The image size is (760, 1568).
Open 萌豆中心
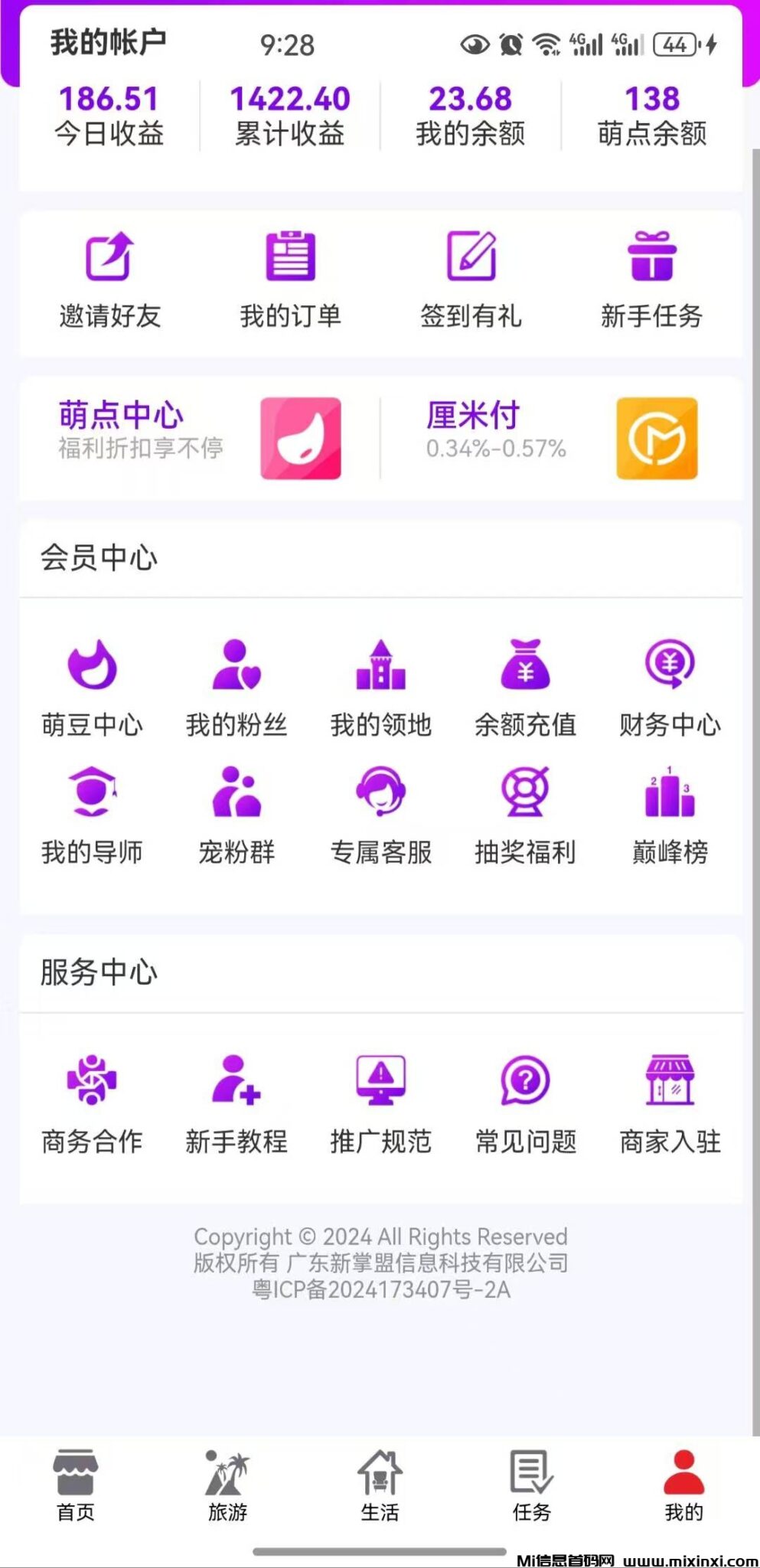pos(92,687)
